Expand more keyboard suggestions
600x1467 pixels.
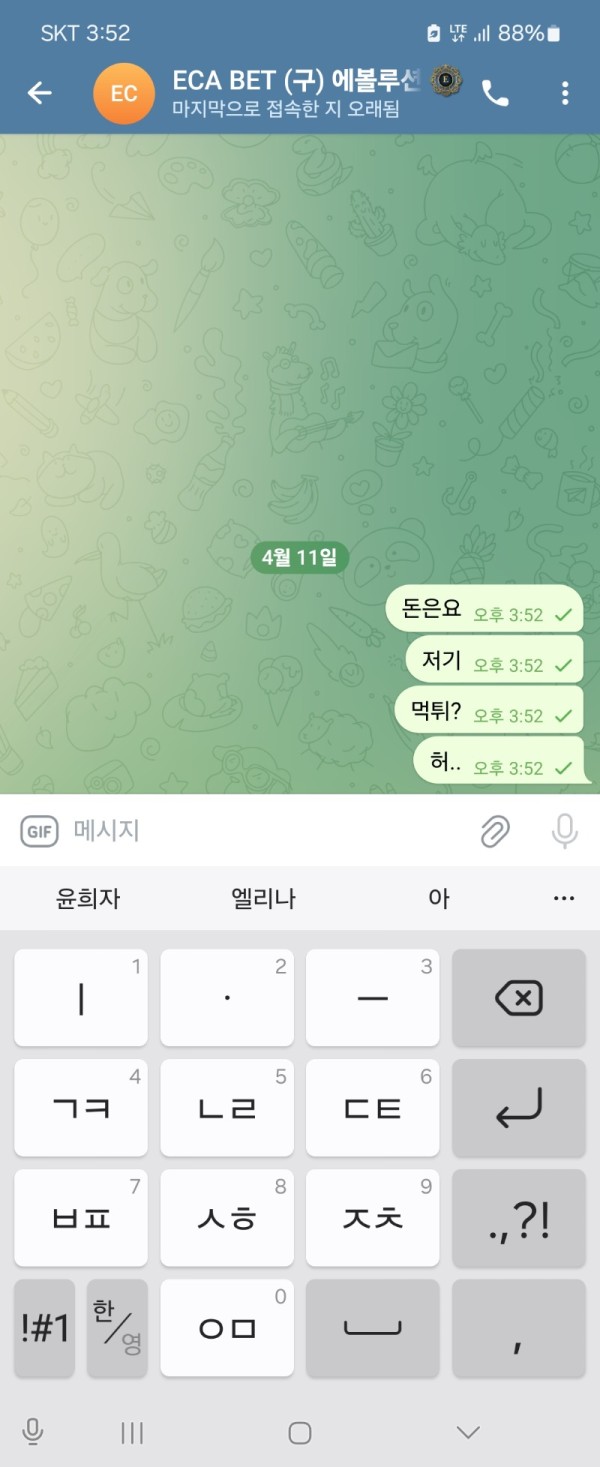click(x=564, y=898)
